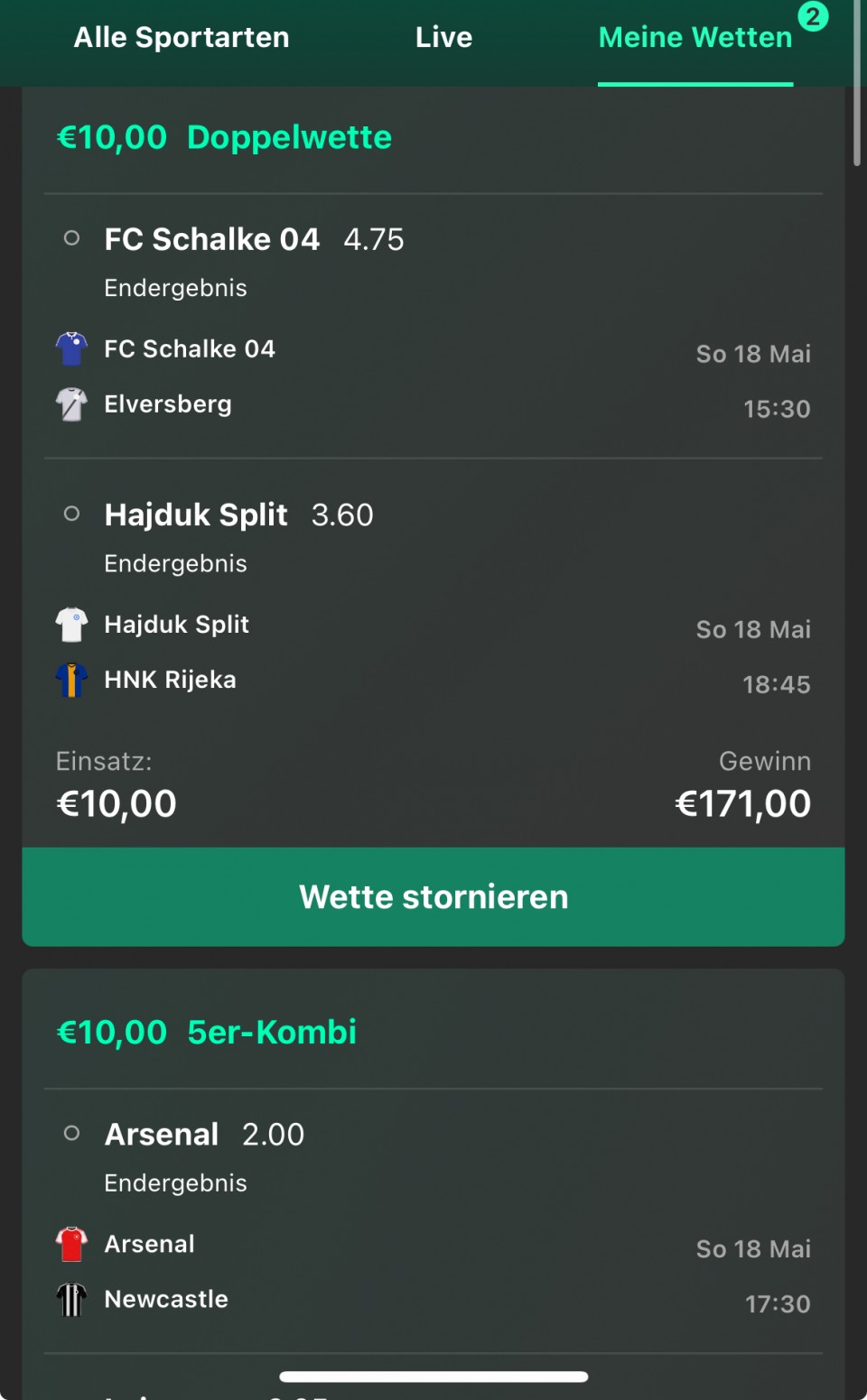Open the FC Schalke 04 vs Elversberg match
Screen dimensions: 867x1400
(x=433, y=376)
